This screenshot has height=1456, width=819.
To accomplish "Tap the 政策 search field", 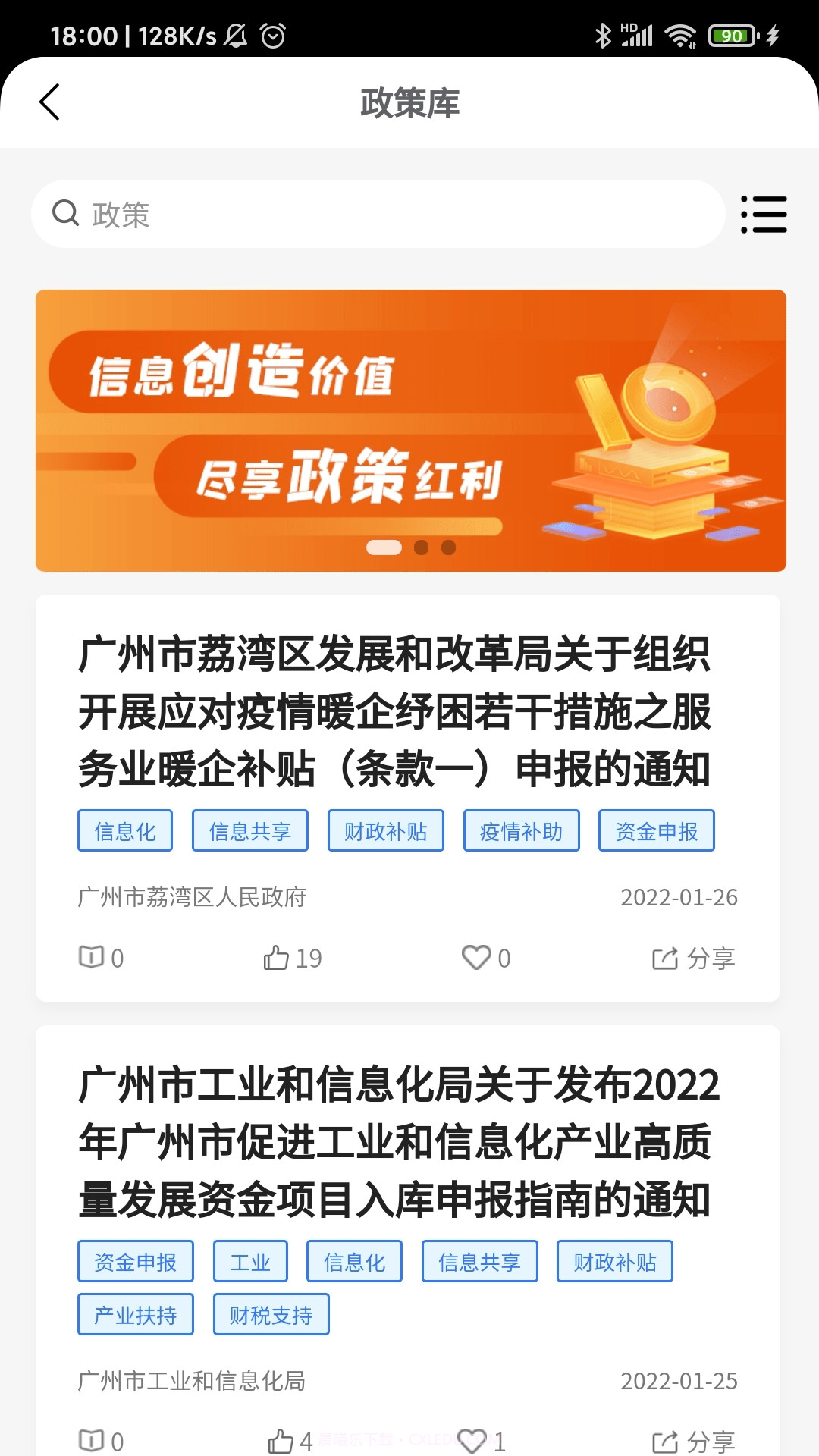I will (x=379, y=214).
